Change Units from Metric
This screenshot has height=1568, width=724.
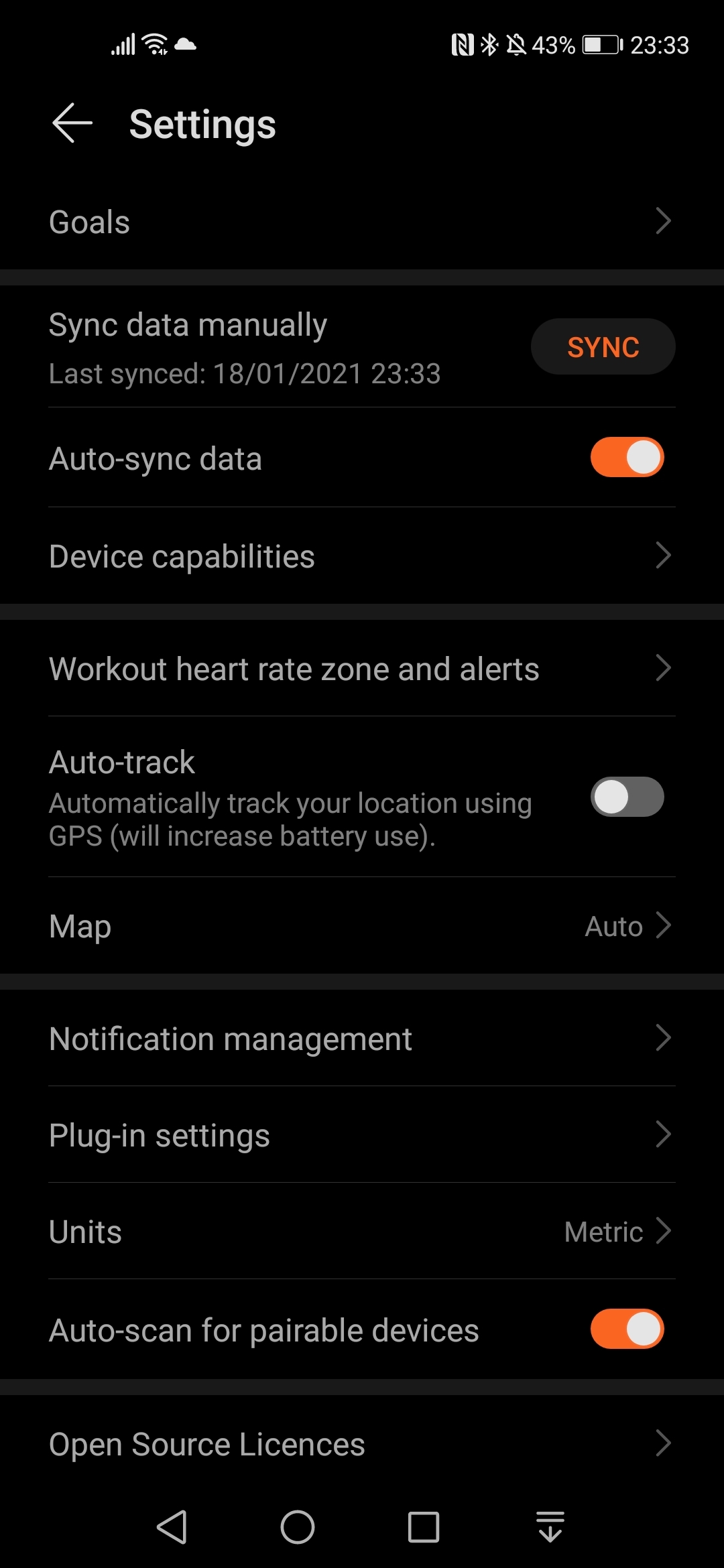tap(362, 1232)
